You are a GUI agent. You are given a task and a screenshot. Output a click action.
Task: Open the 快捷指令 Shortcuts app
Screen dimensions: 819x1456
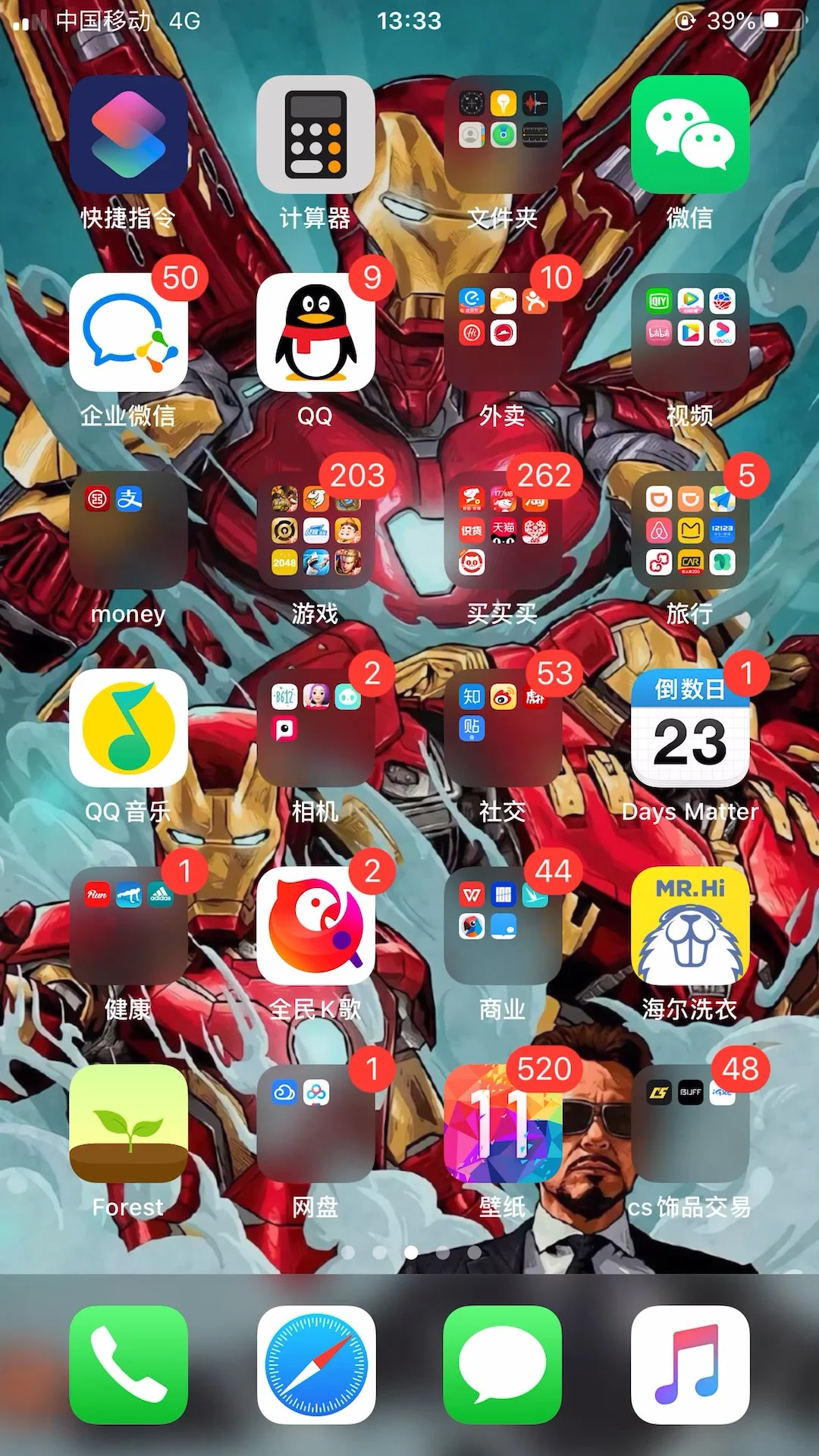(x=128, y=134)
